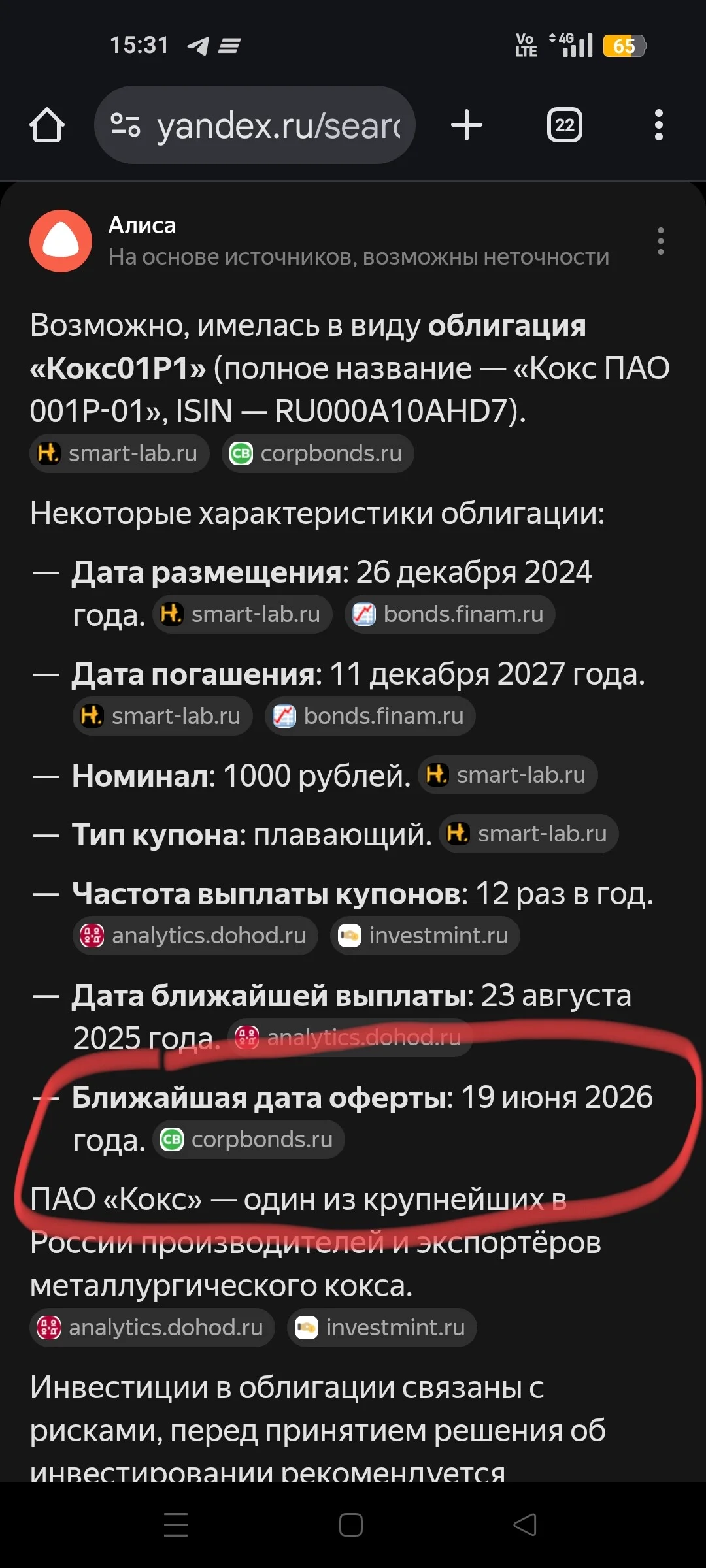706x1568 pixels.
Task: Open the tab switcher showing 22 tabs
Action: point(565,125)
